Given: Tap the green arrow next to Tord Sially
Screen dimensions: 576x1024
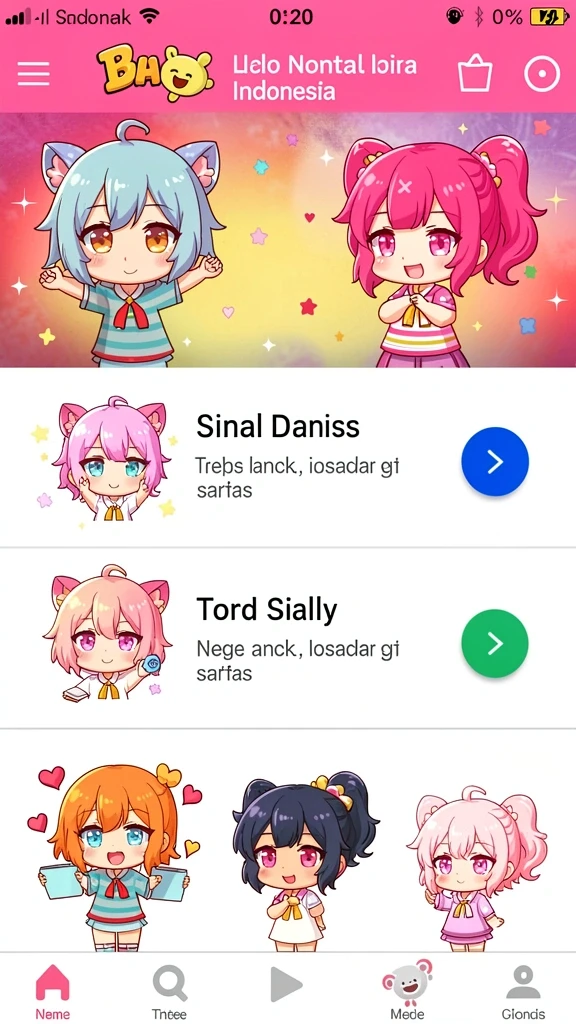Looking at the screenshot, I should coord(495,643).
